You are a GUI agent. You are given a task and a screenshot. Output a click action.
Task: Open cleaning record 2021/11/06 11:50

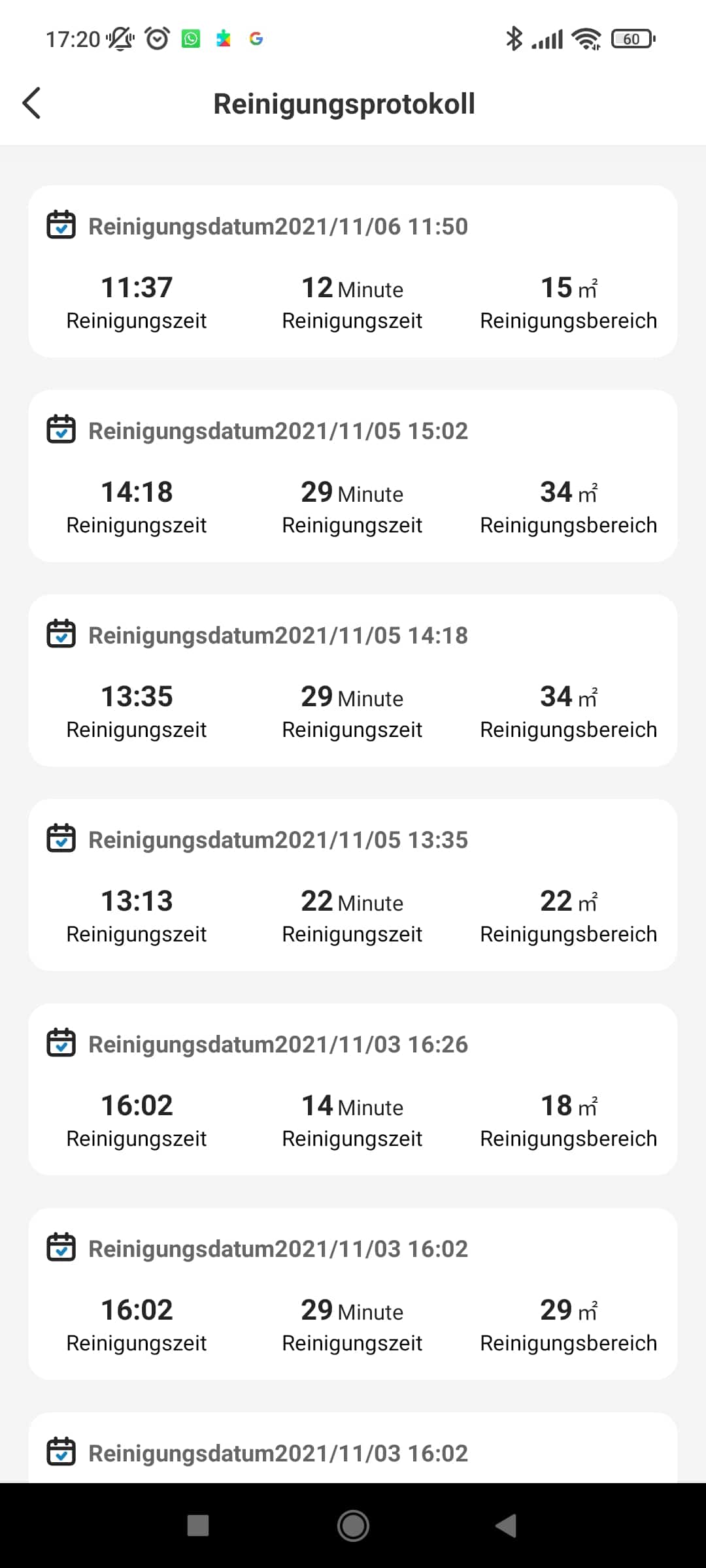(x=353, y=272)
